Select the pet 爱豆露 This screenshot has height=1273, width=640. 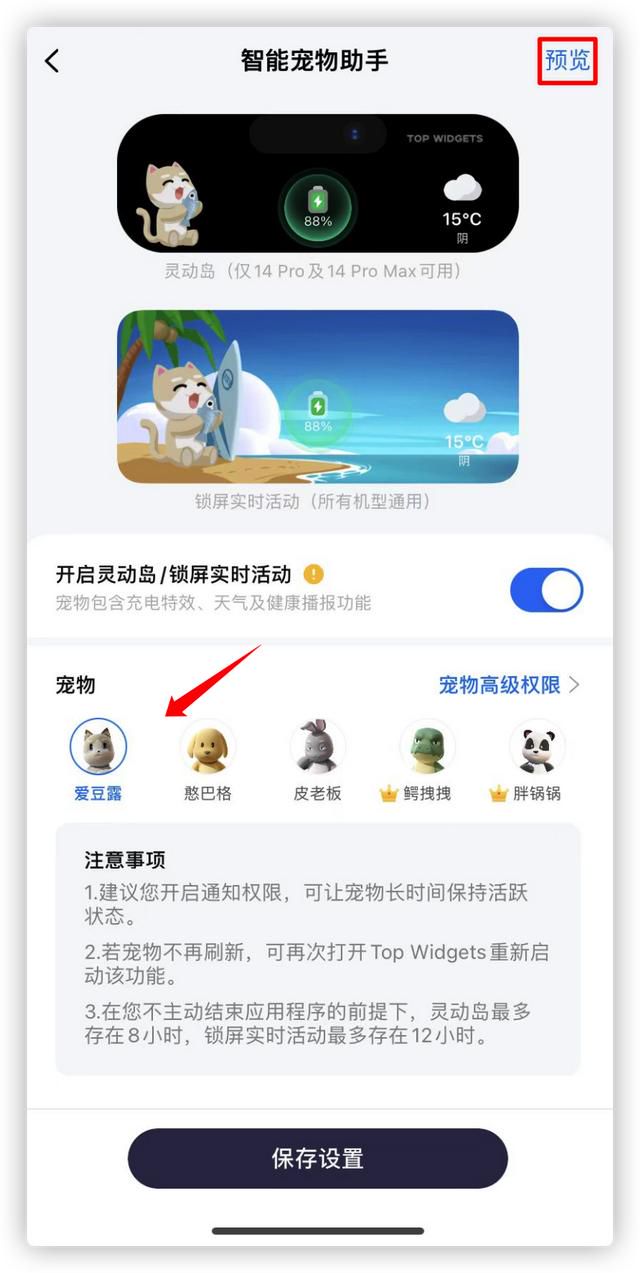pyautogui.click(x=98, y=761)
